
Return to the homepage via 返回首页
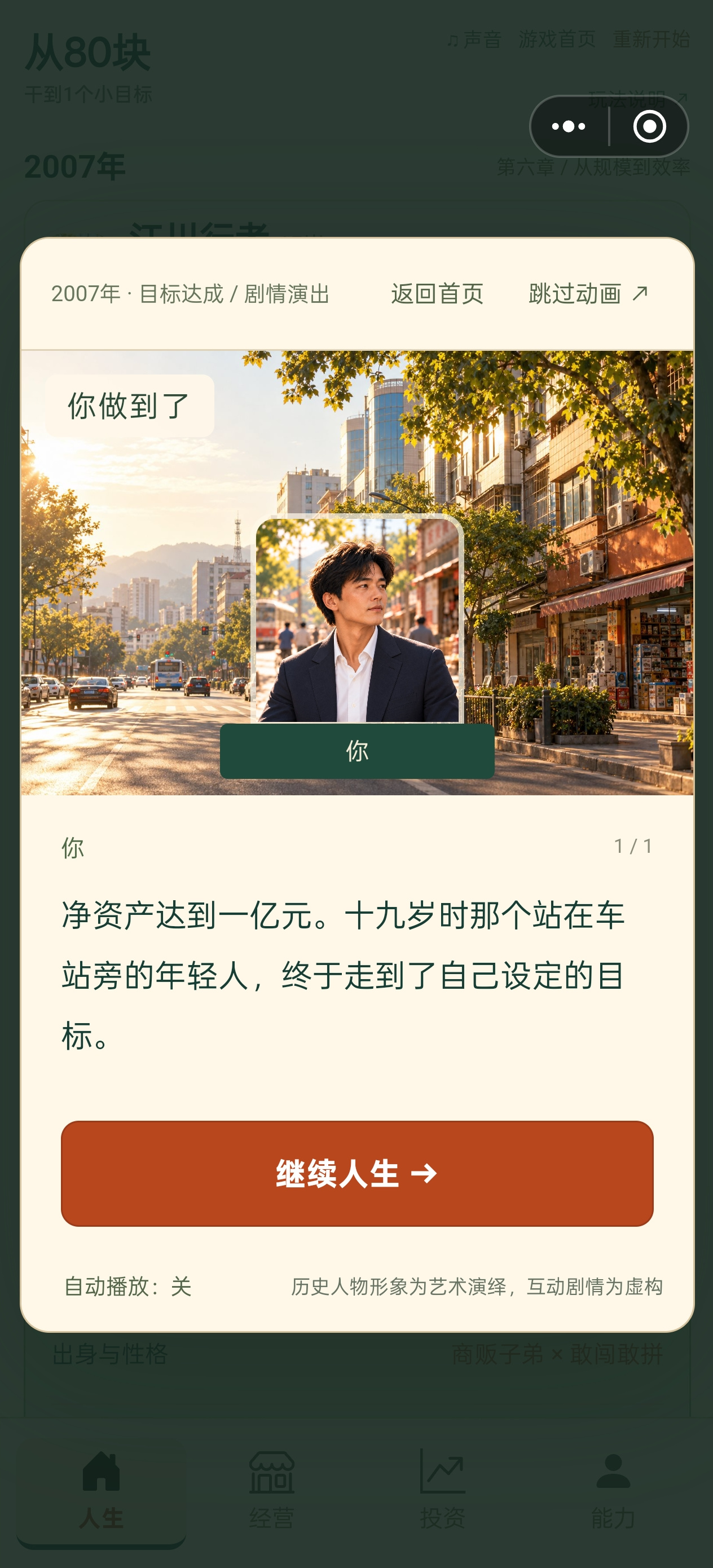click(x=437, y=293)
